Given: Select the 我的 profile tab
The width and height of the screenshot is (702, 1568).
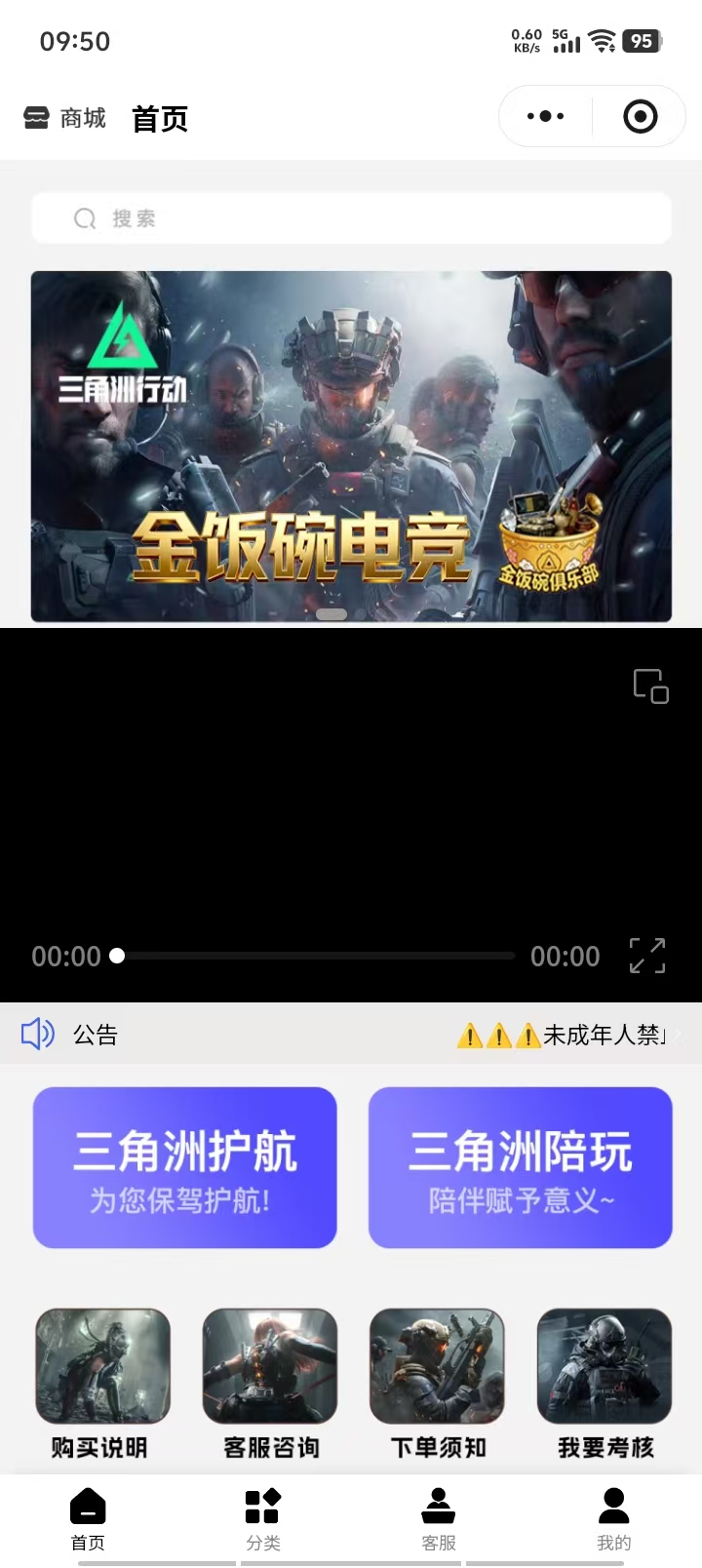Looking at the screenshot, I should point(614,1519).
